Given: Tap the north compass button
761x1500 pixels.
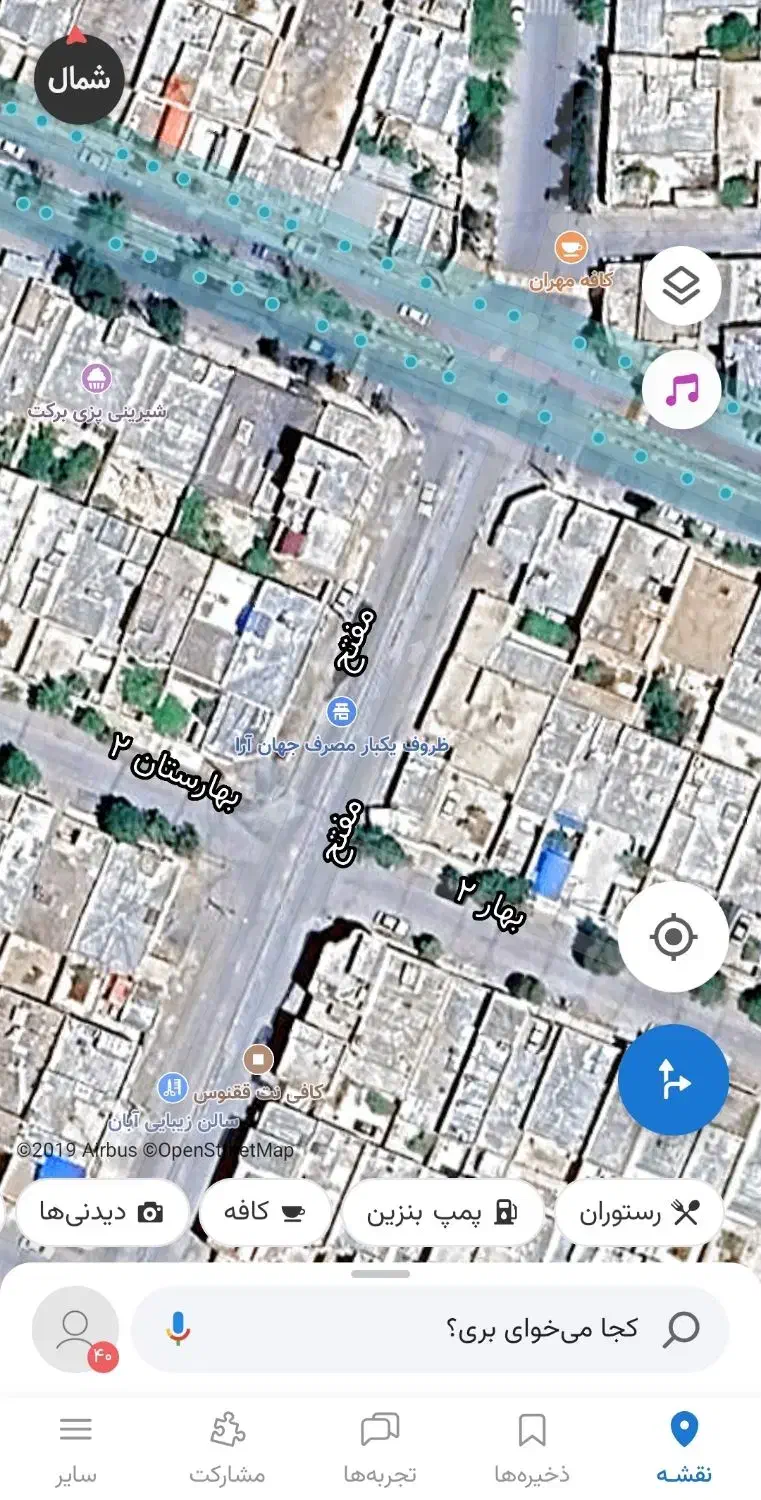Looking at the screenshot, I should [x=79, y=79].
